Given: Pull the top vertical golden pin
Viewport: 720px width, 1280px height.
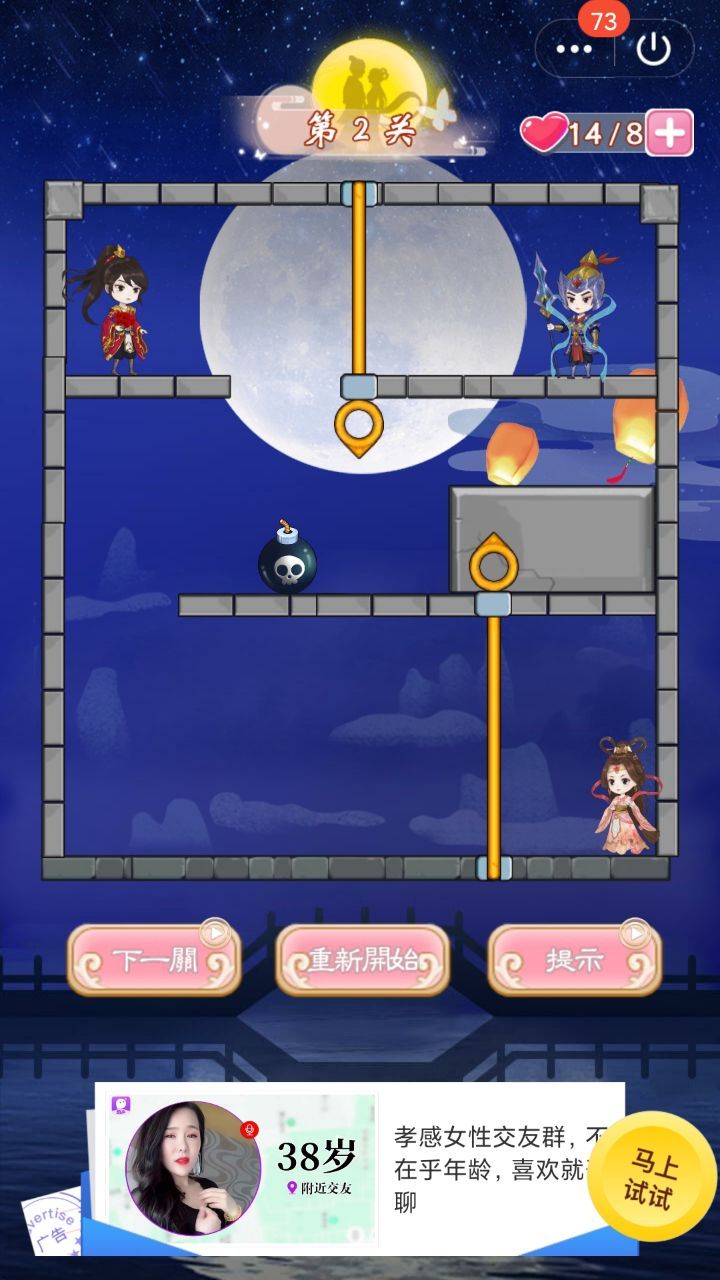Looking at the screenshot, I should click(359, 426).
